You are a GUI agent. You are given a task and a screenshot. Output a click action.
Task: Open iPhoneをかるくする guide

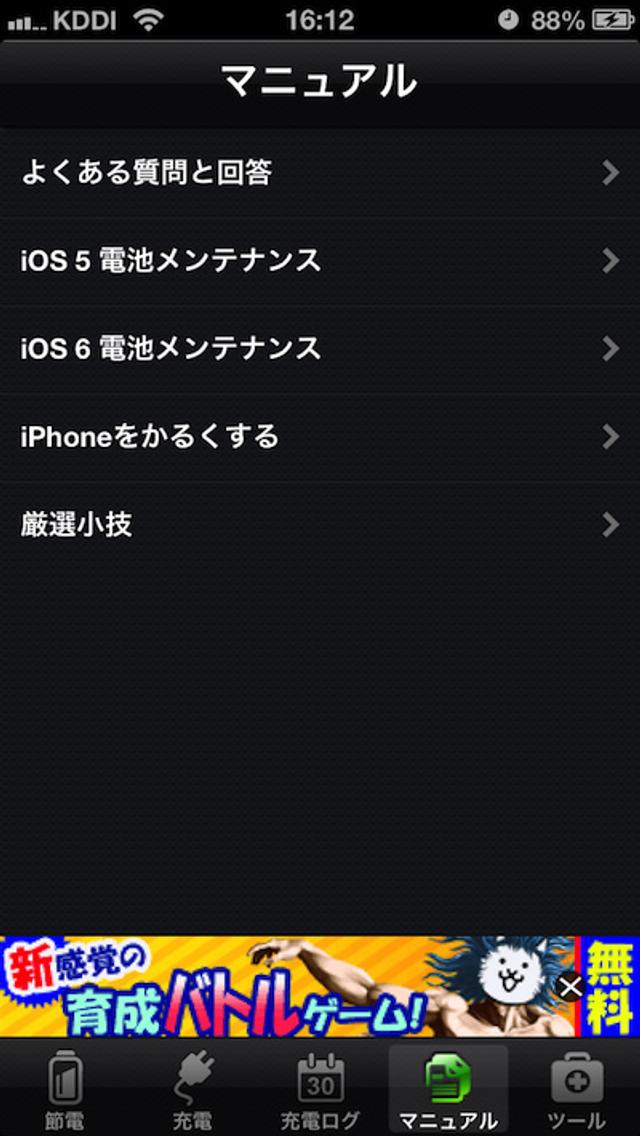tap(320, 437)
